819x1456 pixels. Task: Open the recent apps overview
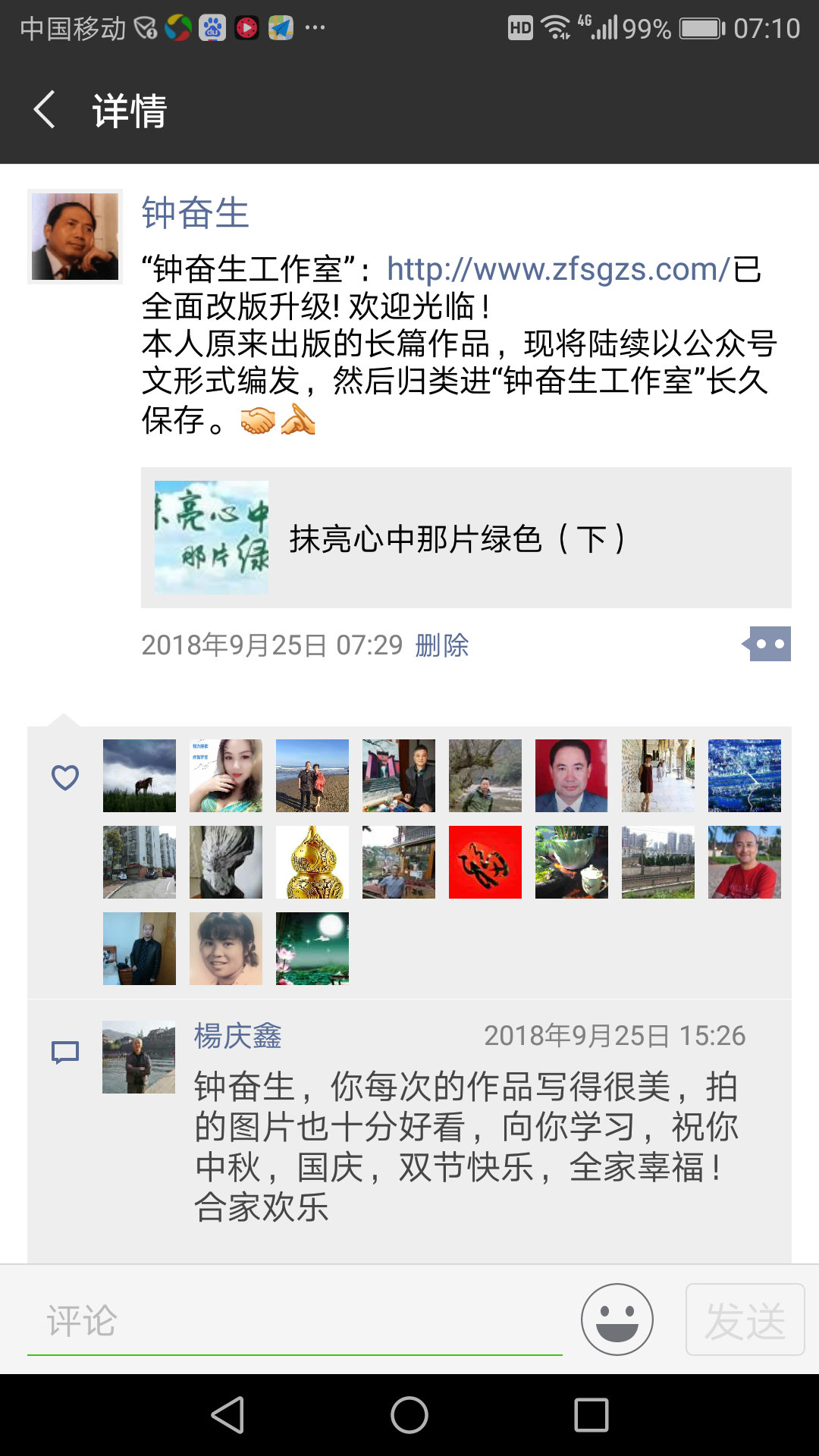tap(591, 1415)
